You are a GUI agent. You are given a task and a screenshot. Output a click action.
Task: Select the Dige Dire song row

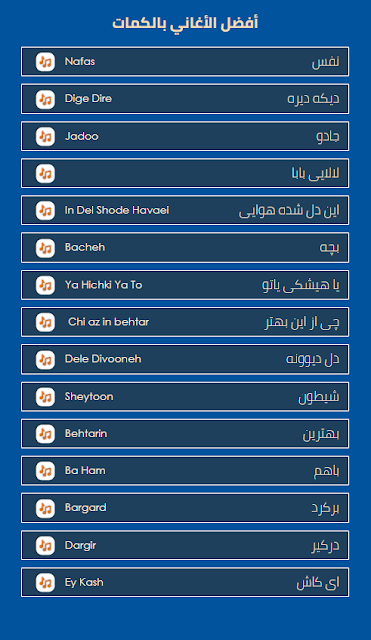click(x=185, y=99)
